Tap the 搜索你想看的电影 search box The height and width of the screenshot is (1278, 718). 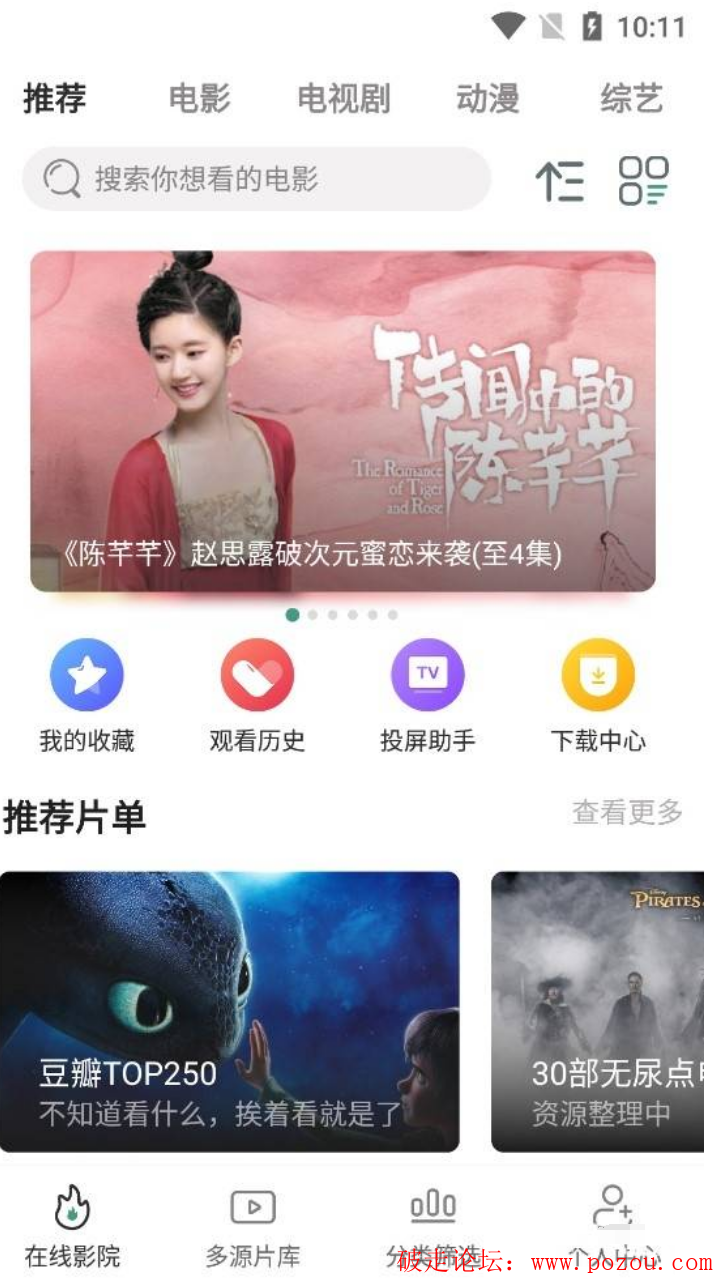[x=257, y=180]
